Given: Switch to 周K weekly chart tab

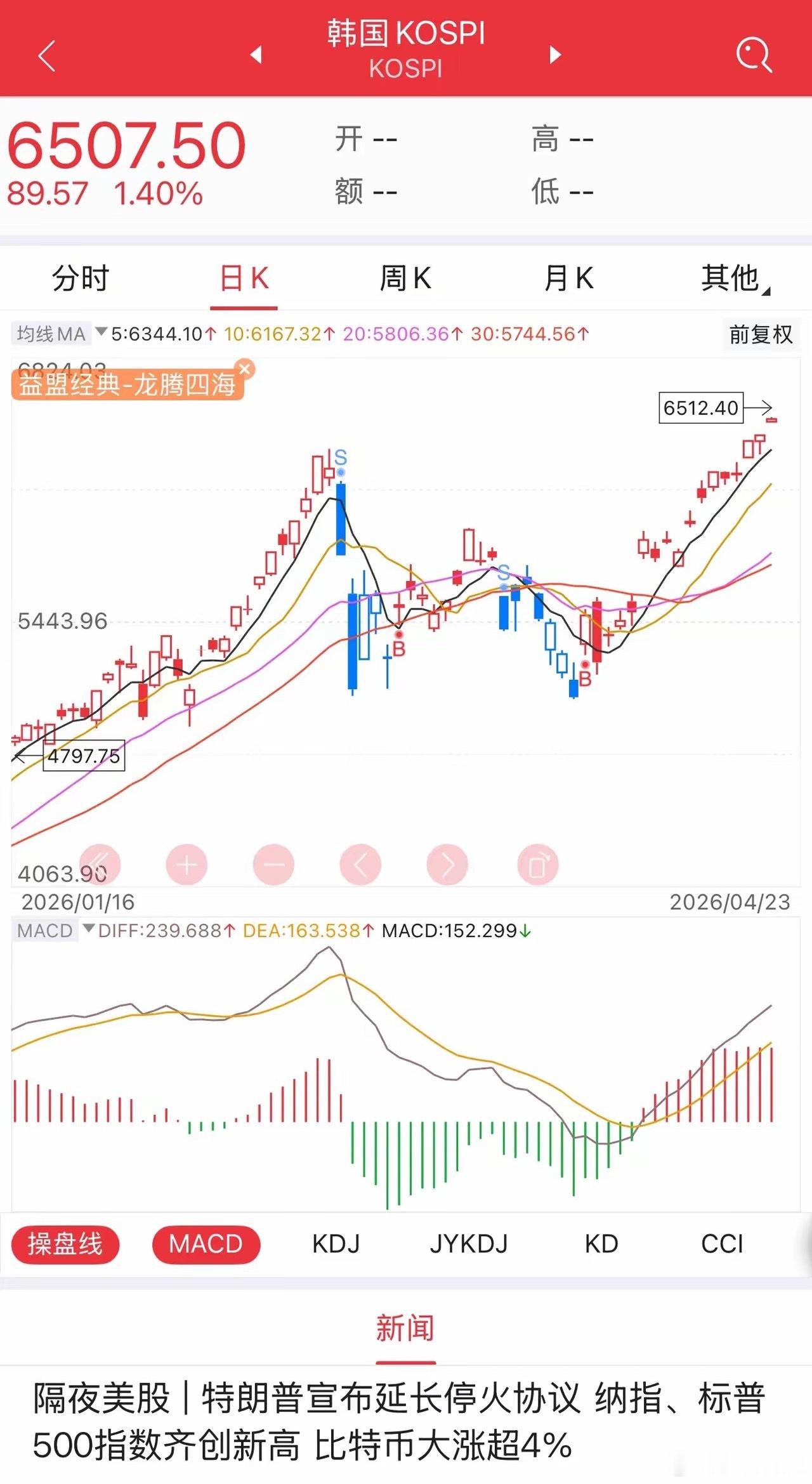Looking at the screenshot, I should [x=405, y=278].
